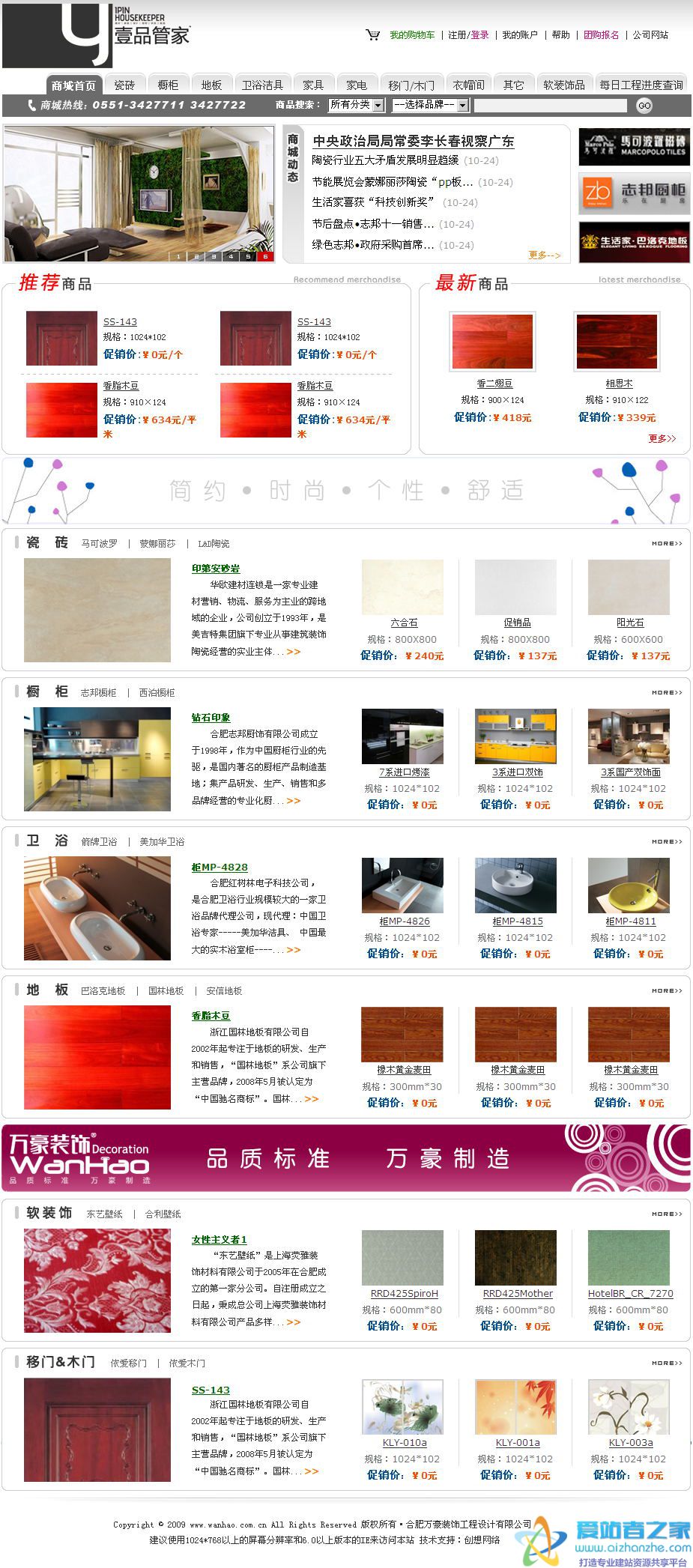This screenshot has height=1568, width=693.
Task: Switch to the 瓷砖 navigation tab
Action: pyautogui.click(x=124, y=85)
